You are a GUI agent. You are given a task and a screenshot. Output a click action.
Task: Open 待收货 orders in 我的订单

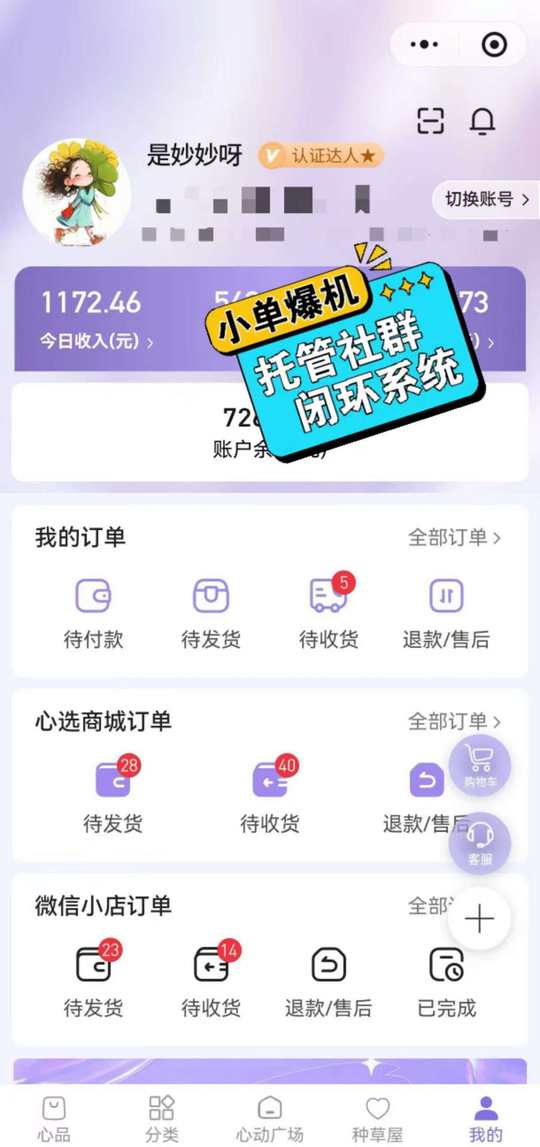329,613
